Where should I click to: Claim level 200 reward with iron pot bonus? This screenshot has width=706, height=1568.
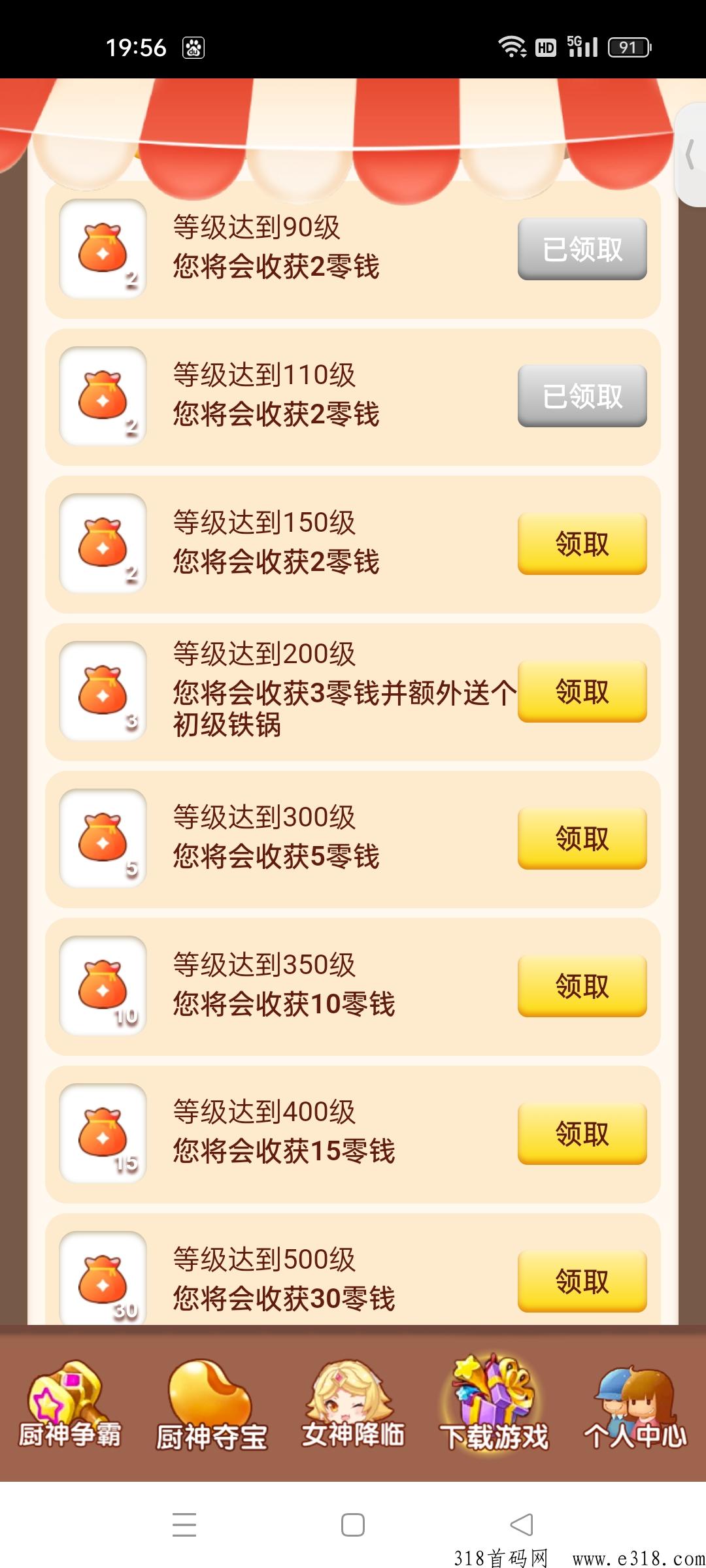tap(581, 689)
